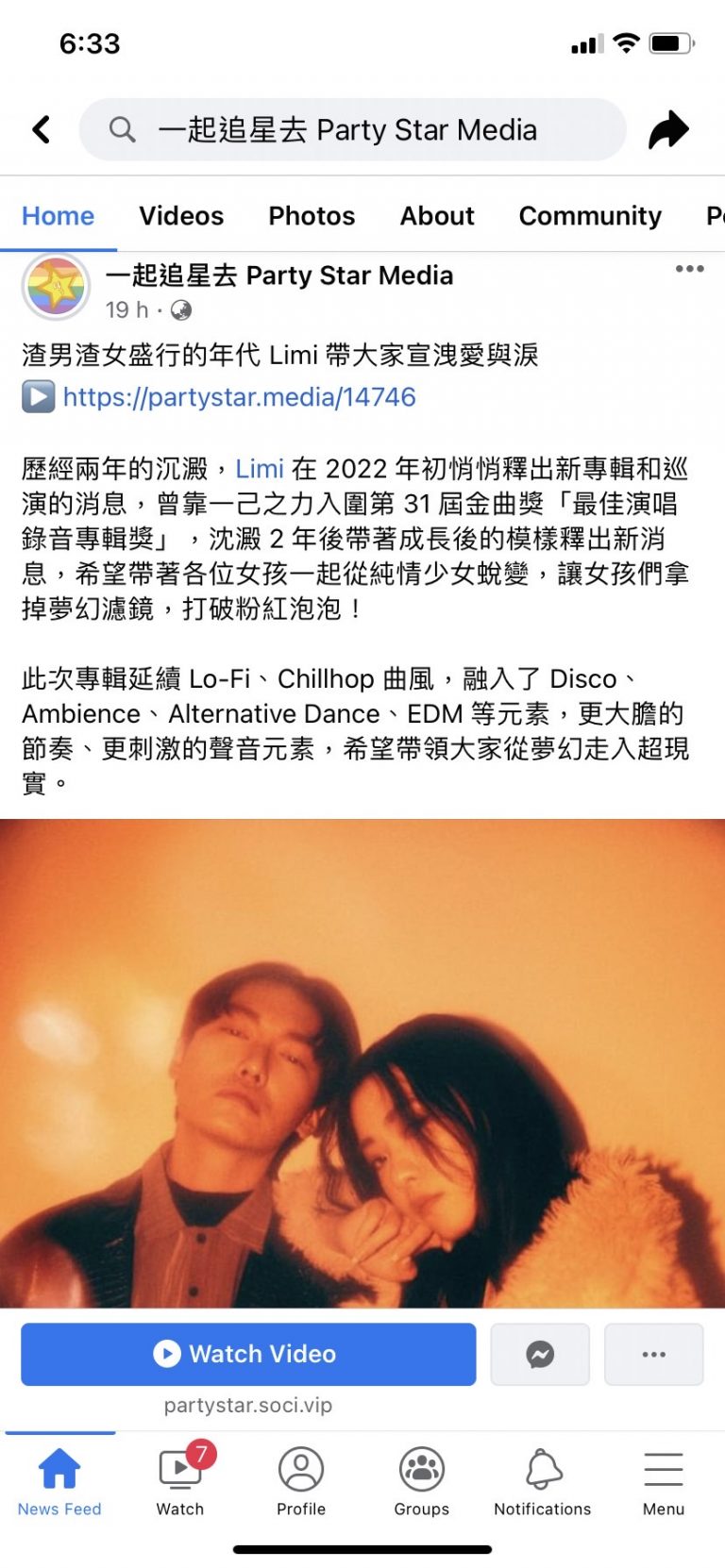Open the partystar.media/14746 link
725x1568 pixels.
pos(239,396)
